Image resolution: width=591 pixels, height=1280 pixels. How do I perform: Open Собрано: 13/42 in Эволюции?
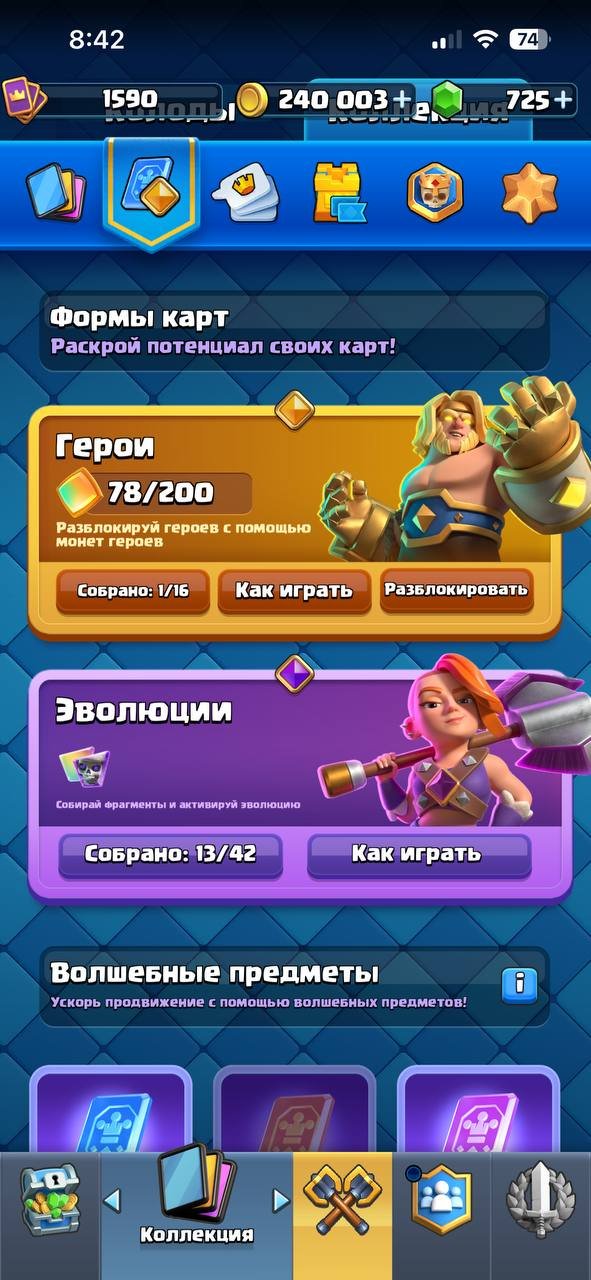[170, 855]
